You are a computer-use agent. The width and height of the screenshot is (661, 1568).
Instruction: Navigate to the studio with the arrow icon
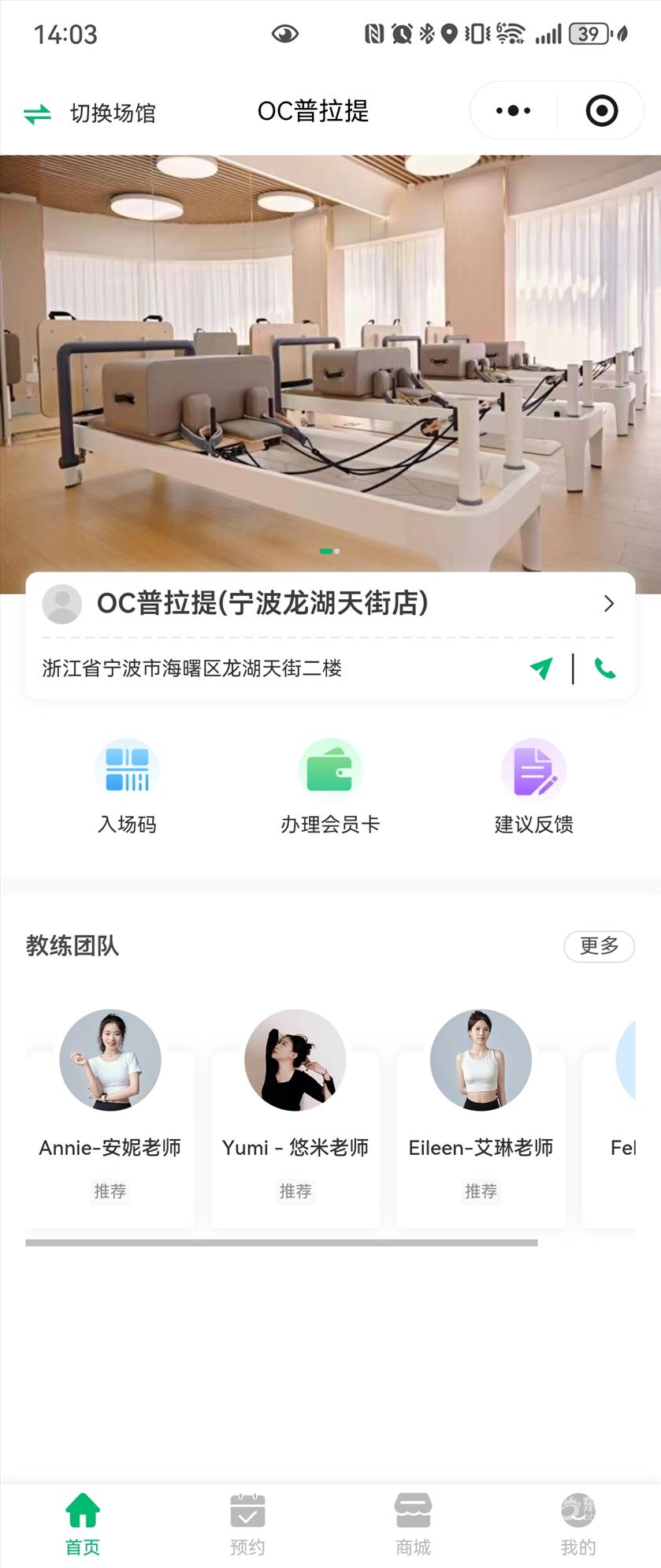541,669
